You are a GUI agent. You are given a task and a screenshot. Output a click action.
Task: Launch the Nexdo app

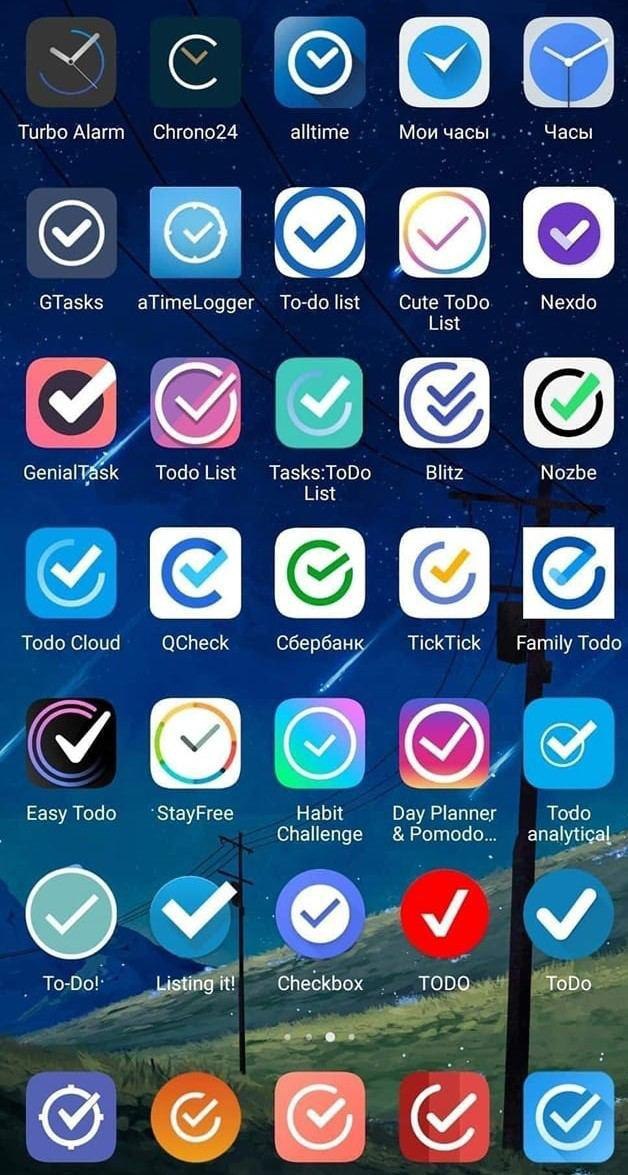coord(568,232)
